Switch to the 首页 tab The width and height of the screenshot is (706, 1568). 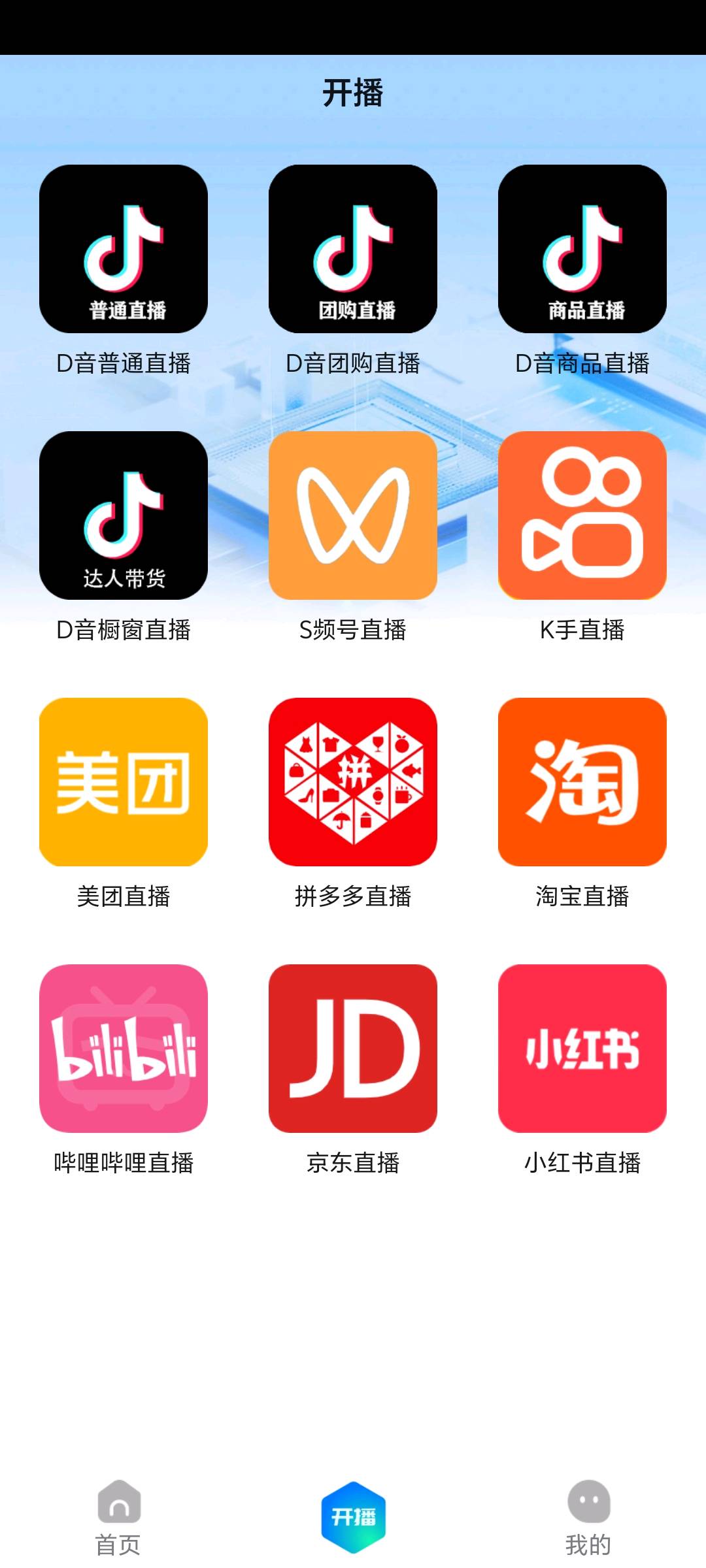pos(118,1518)
